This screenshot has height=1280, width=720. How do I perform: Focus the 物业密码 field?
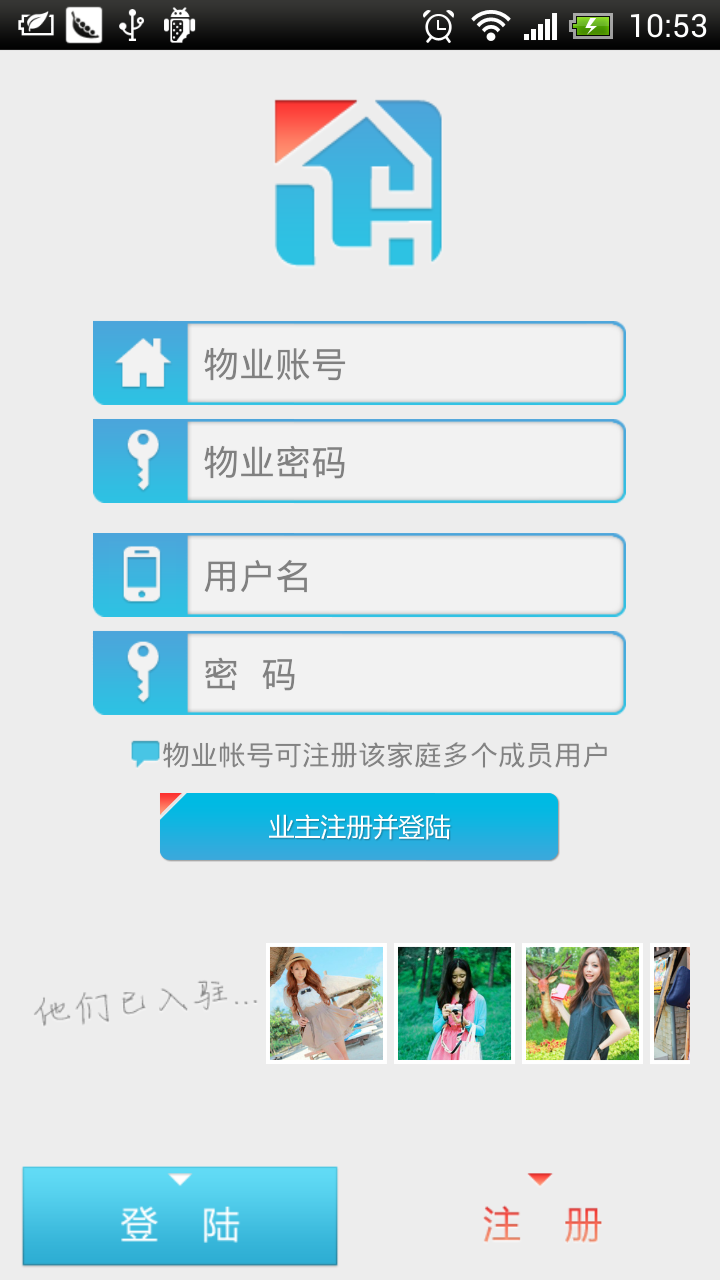point(405,461)
